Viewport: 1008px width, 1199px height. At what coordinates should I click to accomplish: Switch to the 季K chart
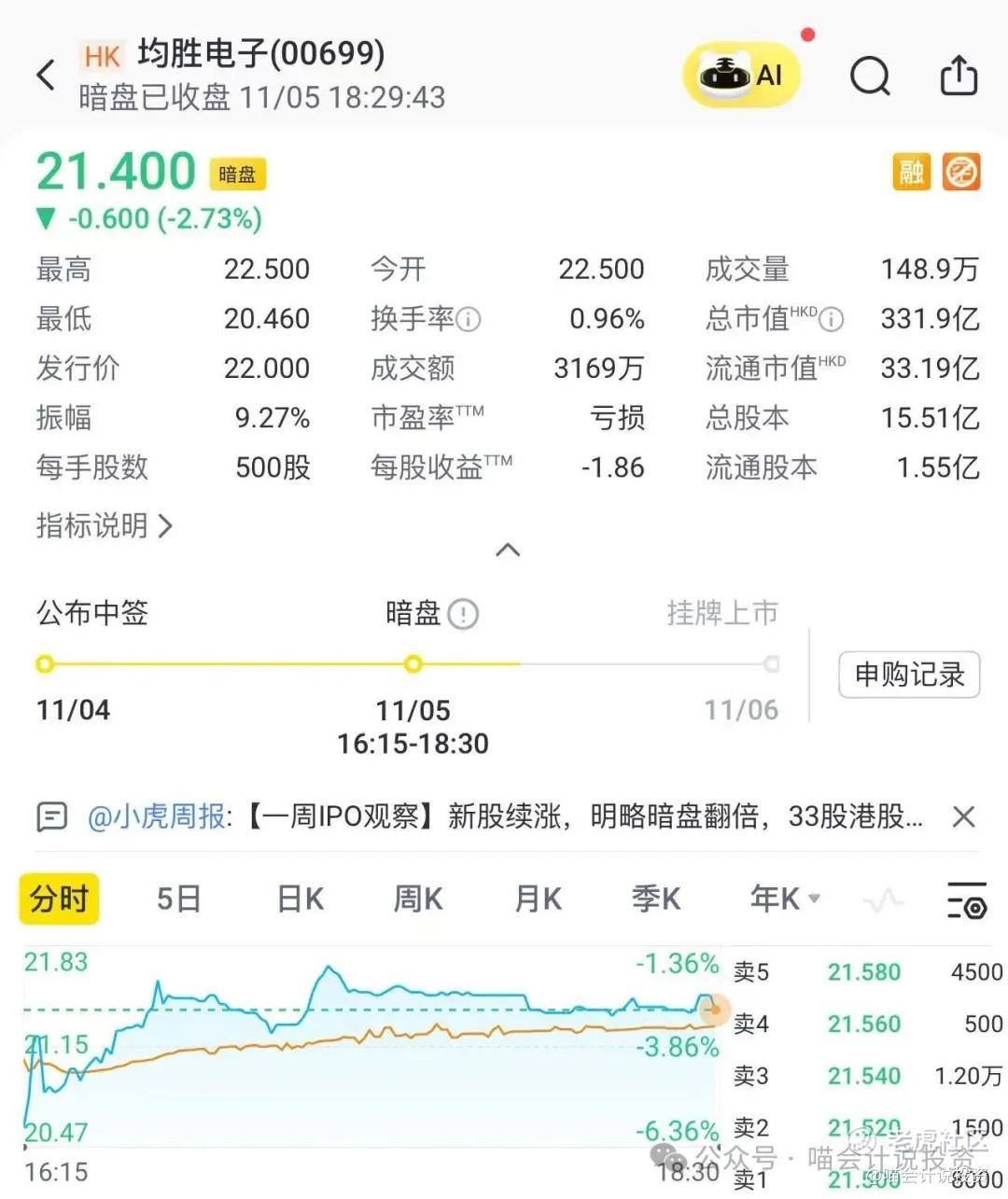pyautogui.click(x=655, y=899)
